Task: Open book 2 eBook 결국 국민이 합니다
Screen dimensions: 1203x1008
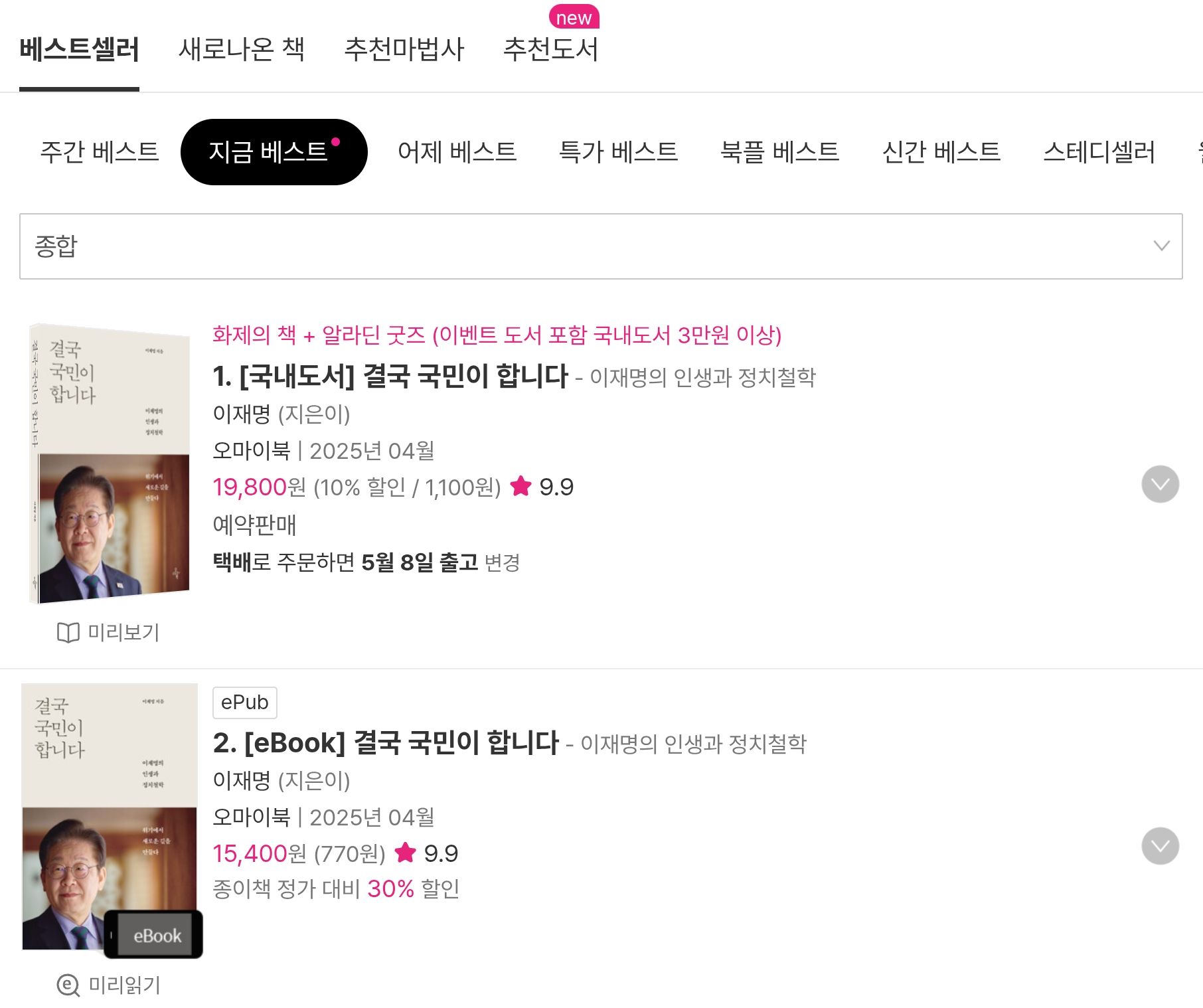Action: pyautogui.click(x=386, y=743)
